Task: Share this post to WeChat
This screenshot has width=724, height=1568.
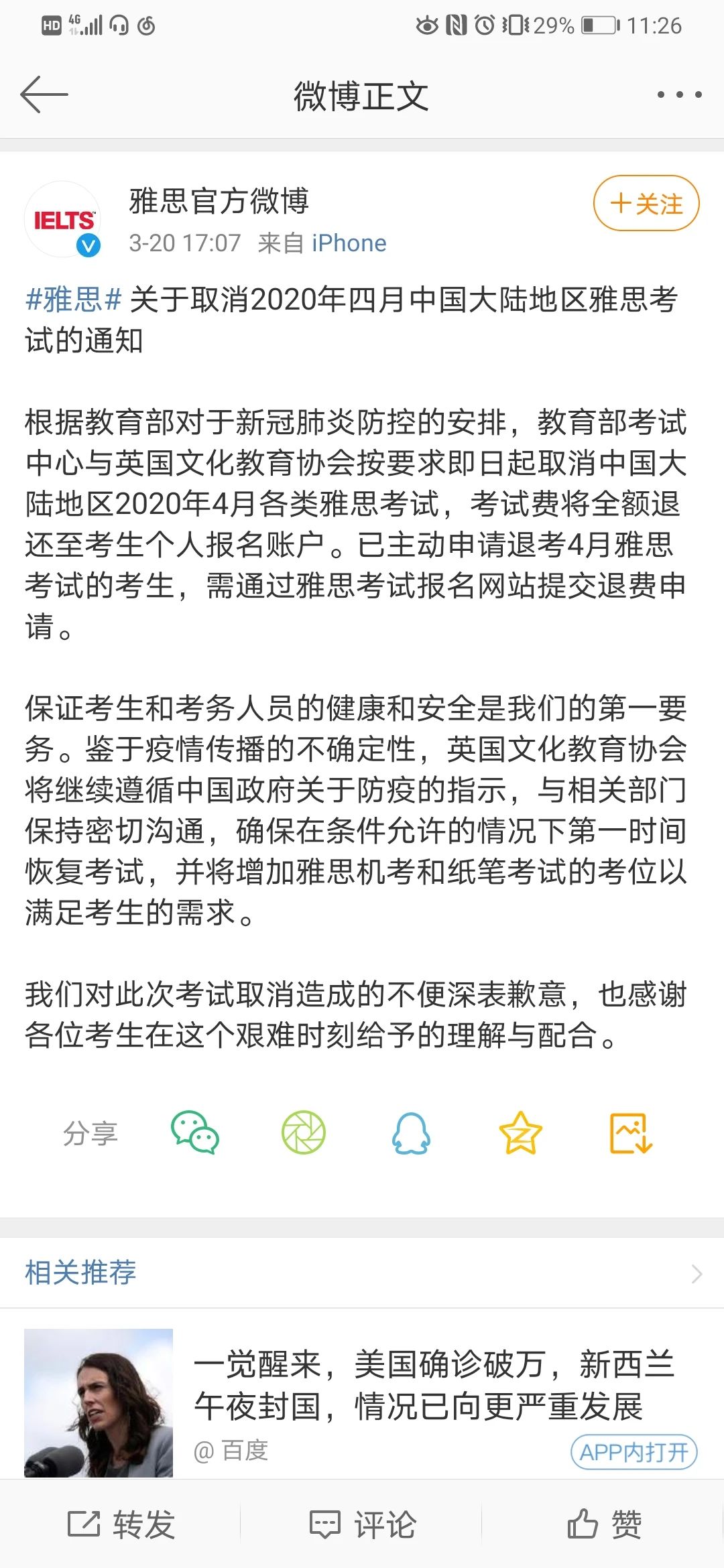Action: pyautogui.click(x=195, y=1132)
